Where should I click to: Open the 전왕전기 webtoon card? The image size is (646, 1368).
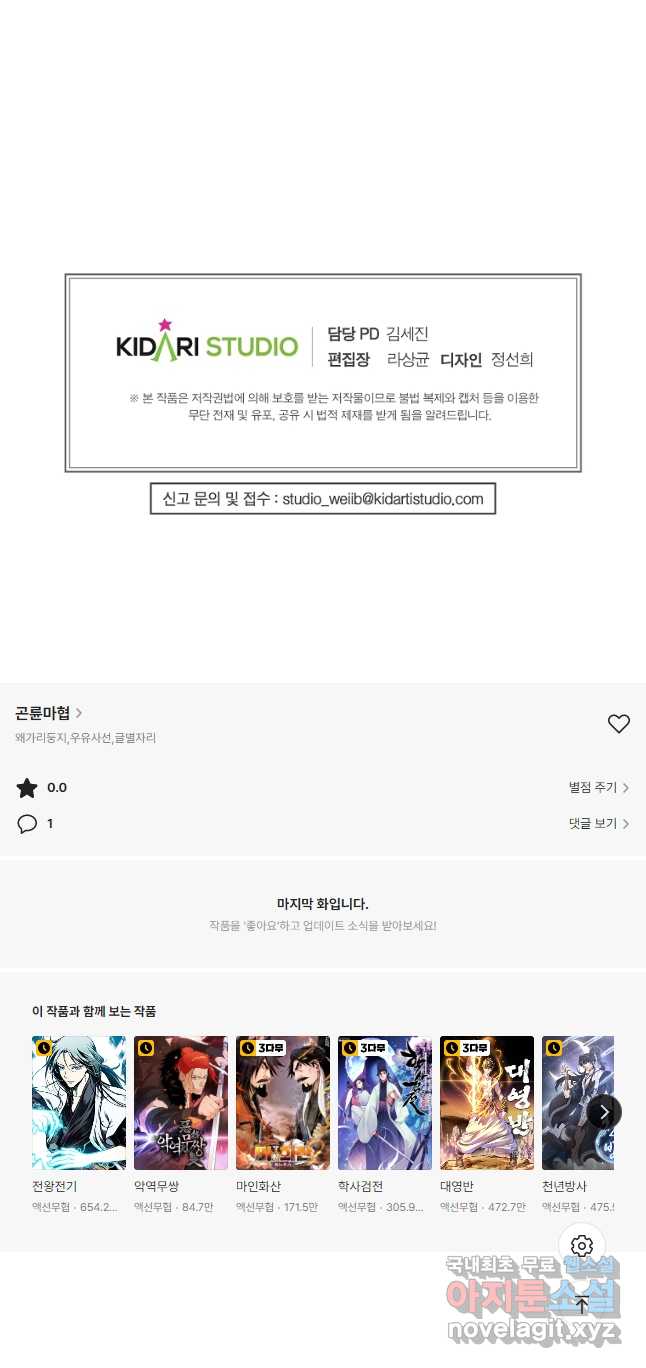(x=79, y=1124)
